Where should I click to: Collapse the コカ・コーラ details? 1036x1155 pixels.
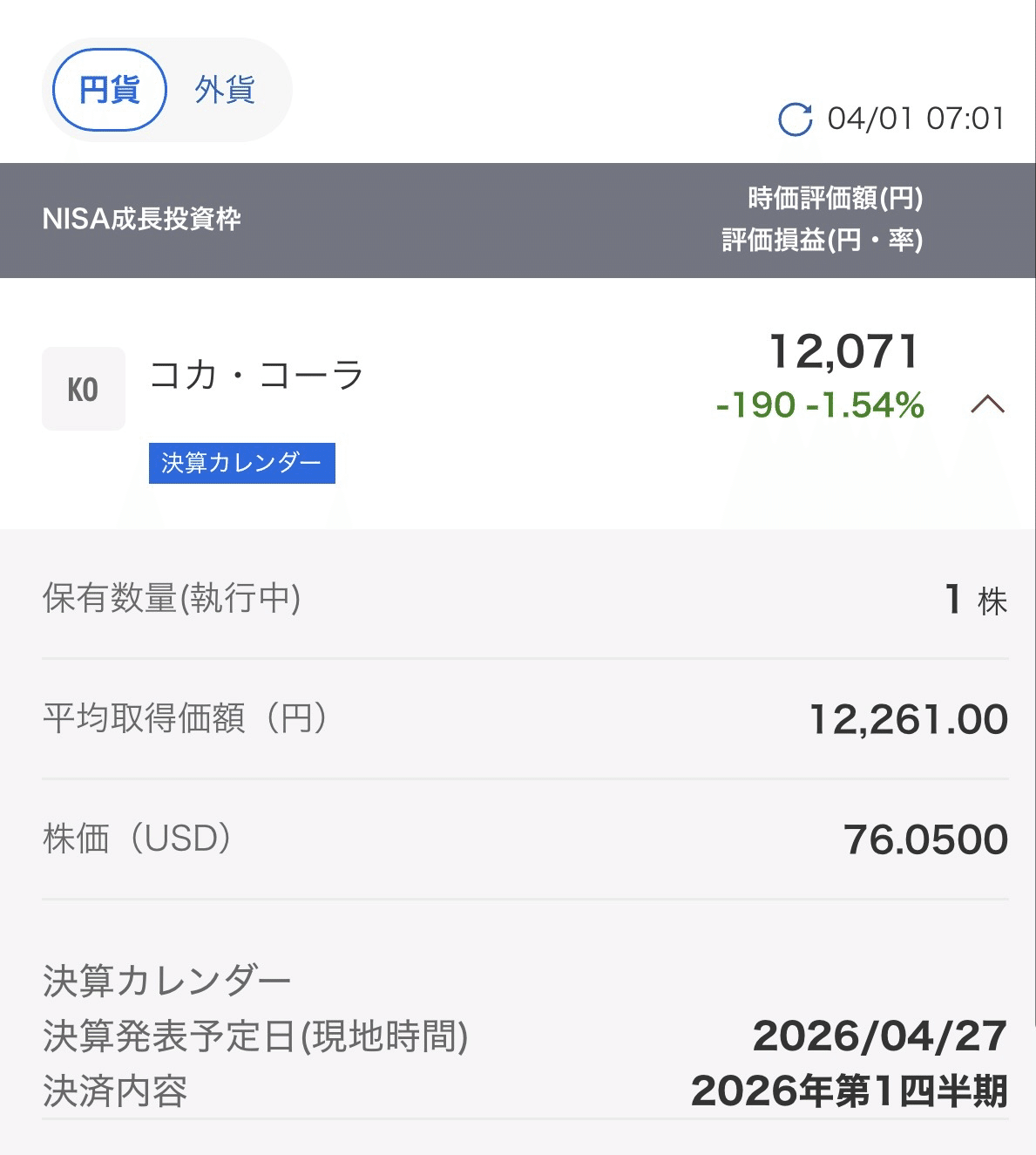tap(987, 404)
